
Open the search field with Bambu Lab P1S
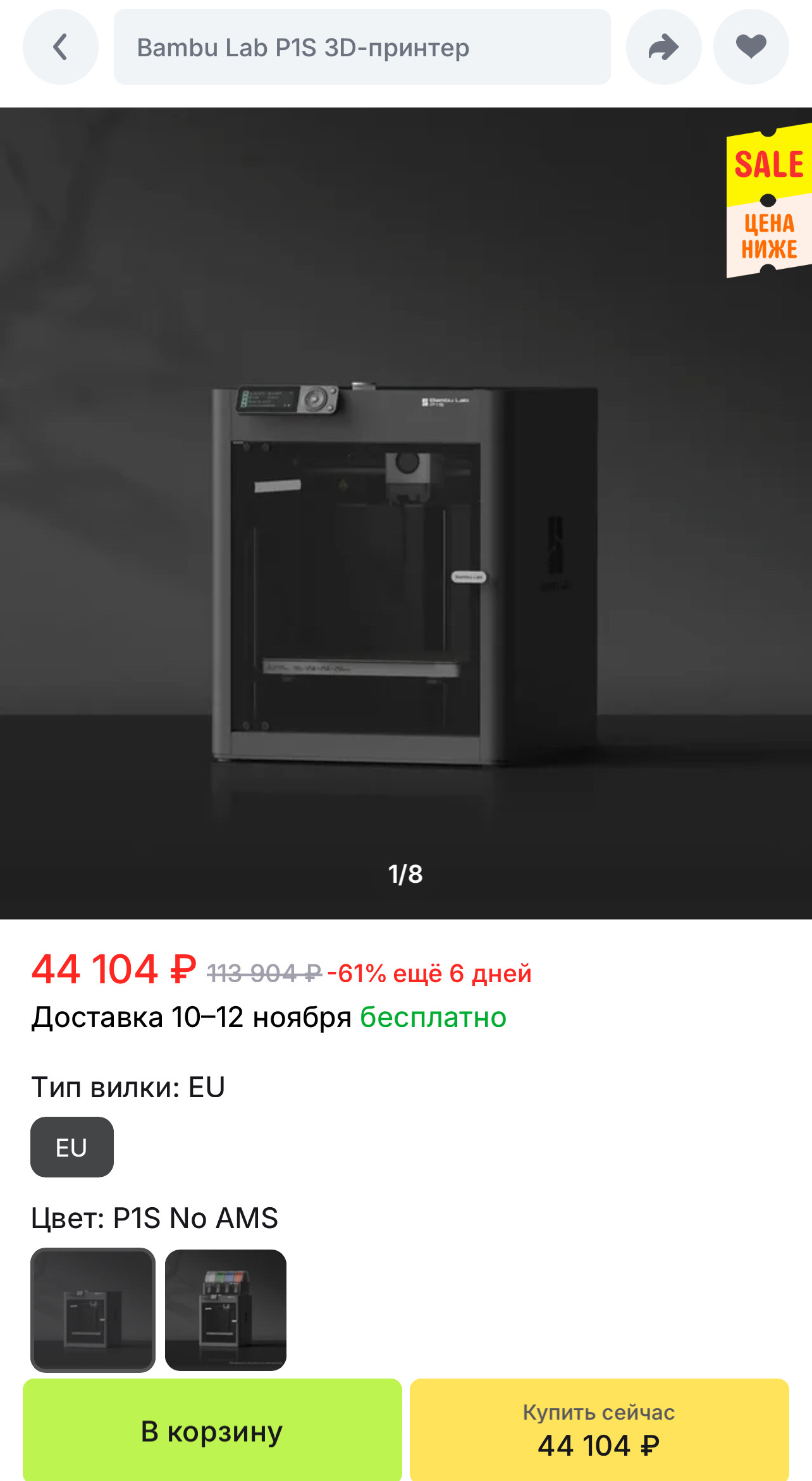tap(362, 47)
